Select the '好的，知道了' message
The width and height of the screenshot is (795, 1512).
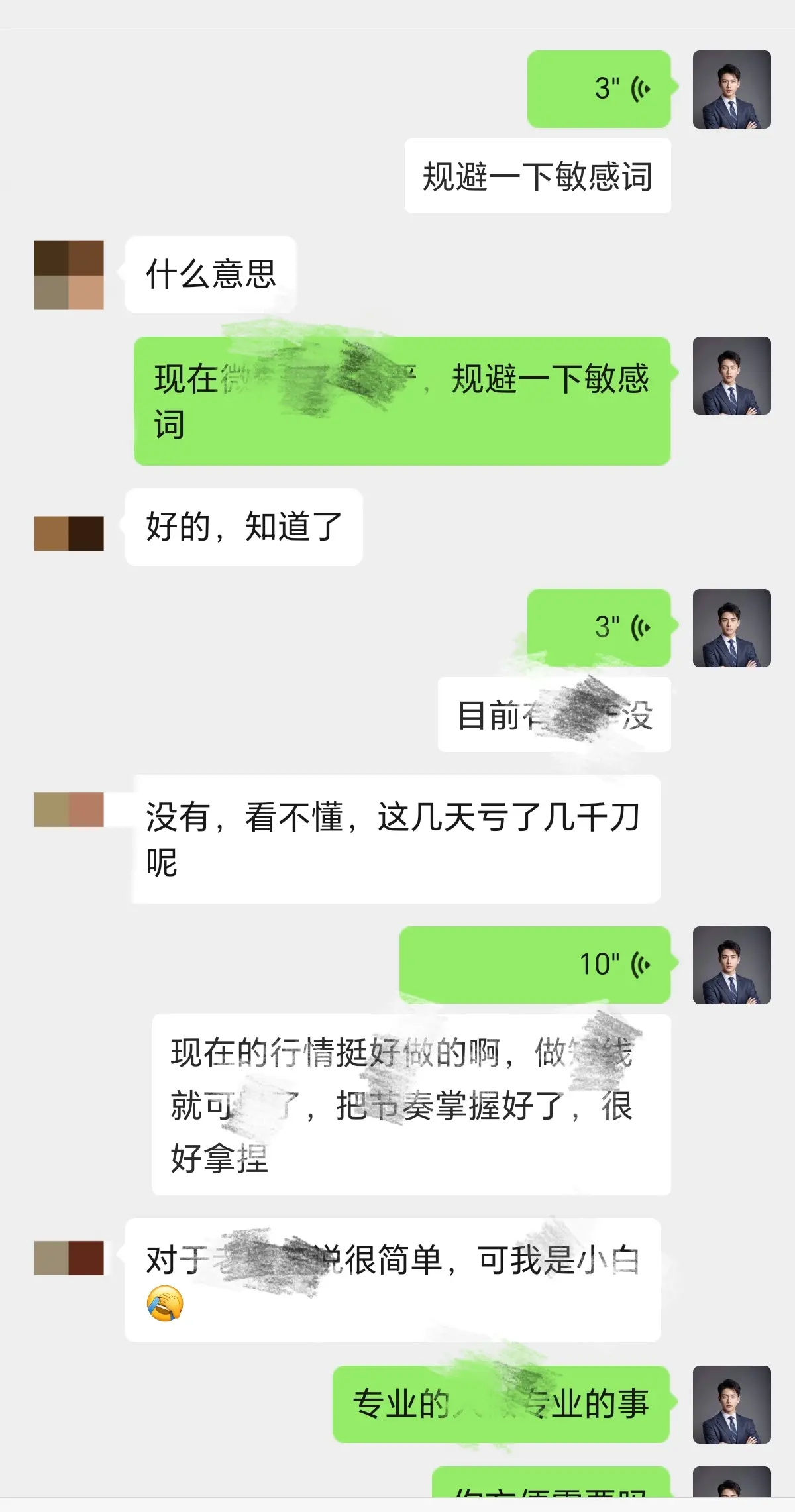tap(243, 528)
